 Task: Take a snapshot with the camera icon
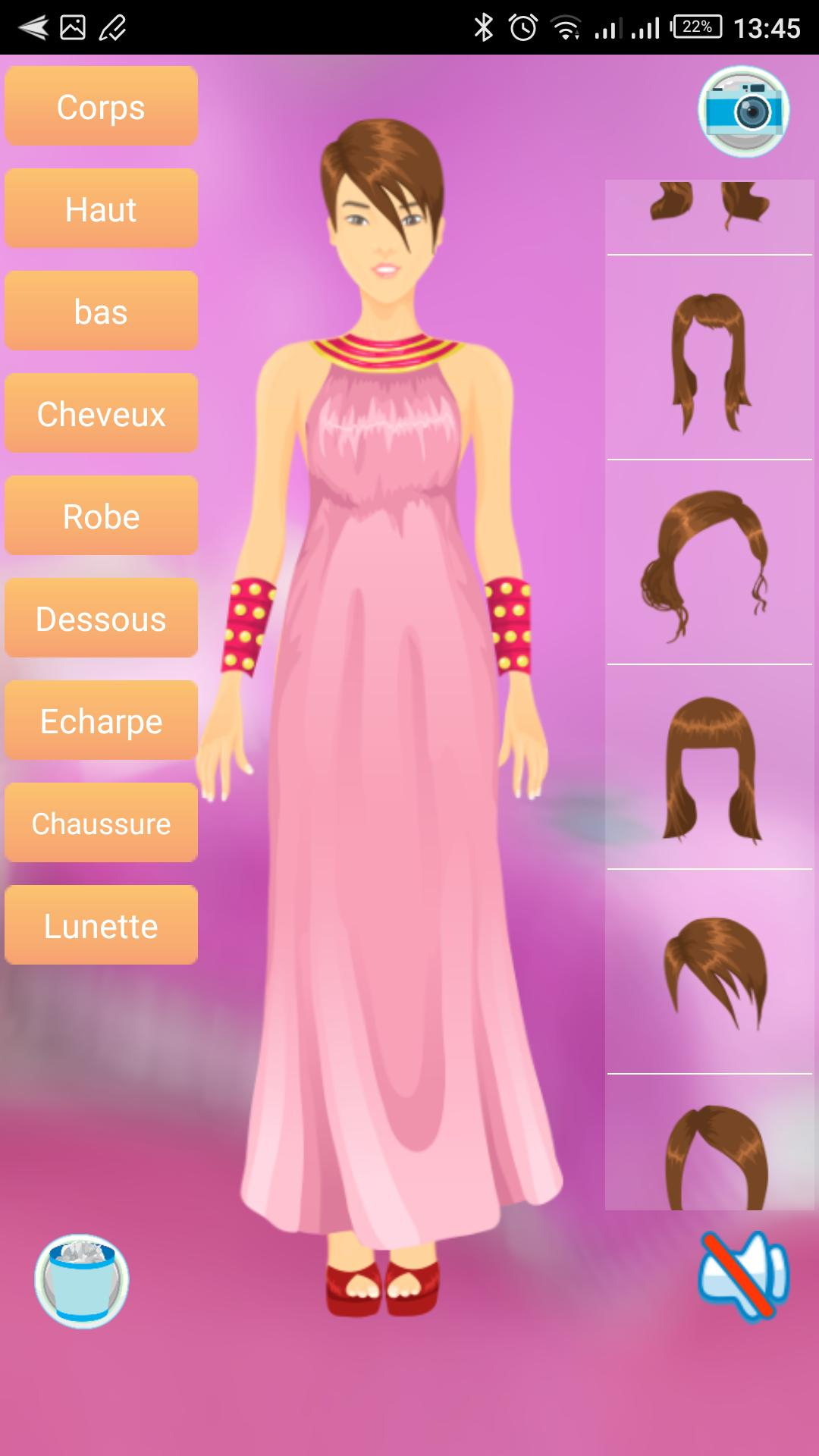coord(743,111)
